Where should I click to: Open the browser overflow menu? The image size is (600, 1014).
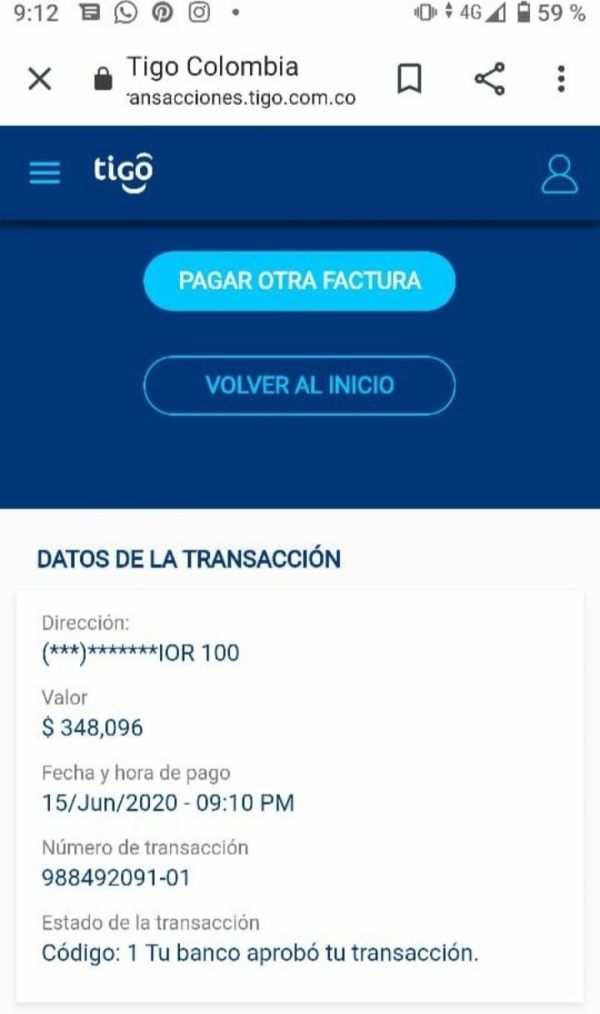pos(561,79)
